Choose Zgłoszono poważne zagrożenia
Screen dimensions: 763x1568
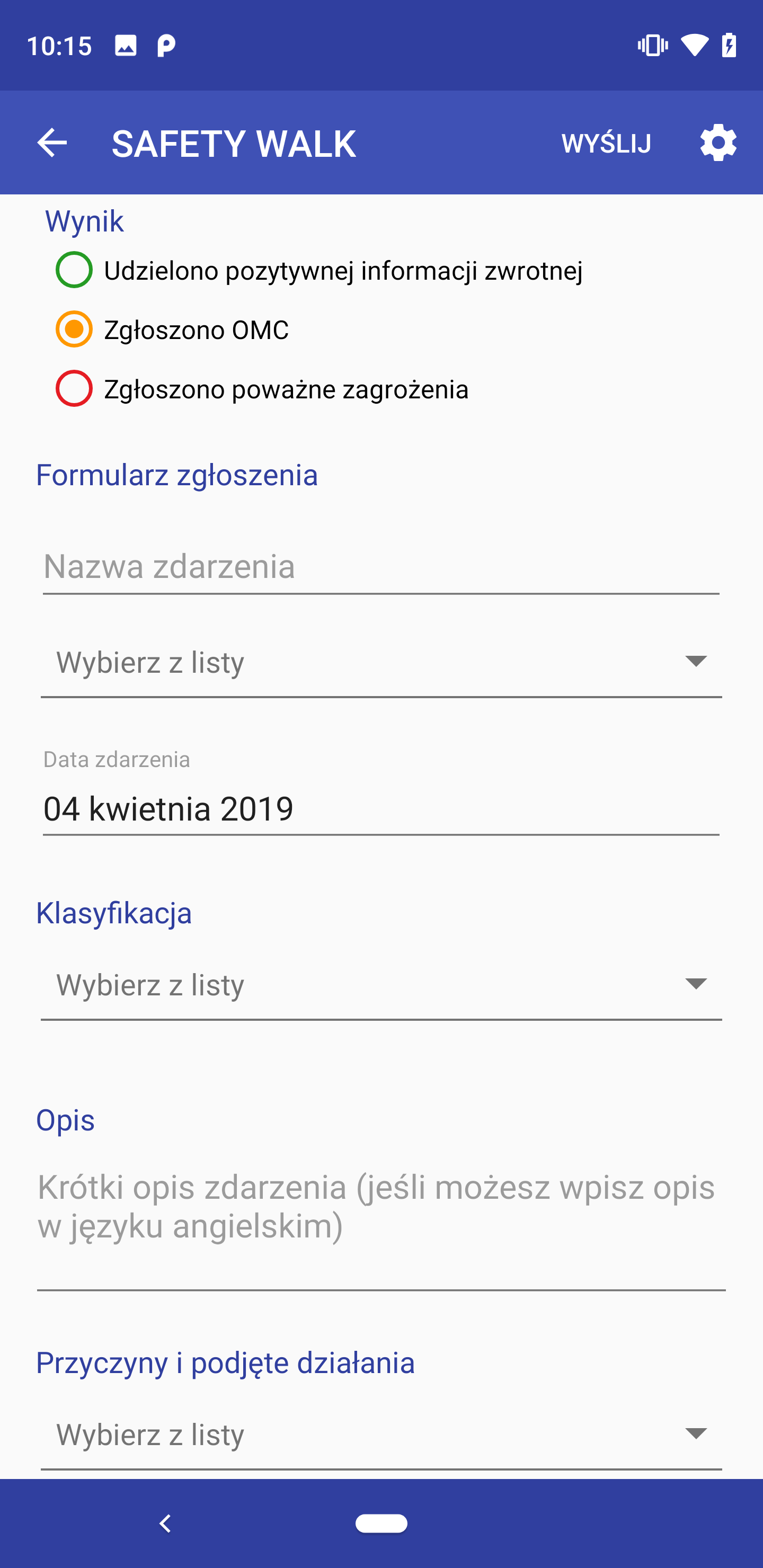(262, 388)
